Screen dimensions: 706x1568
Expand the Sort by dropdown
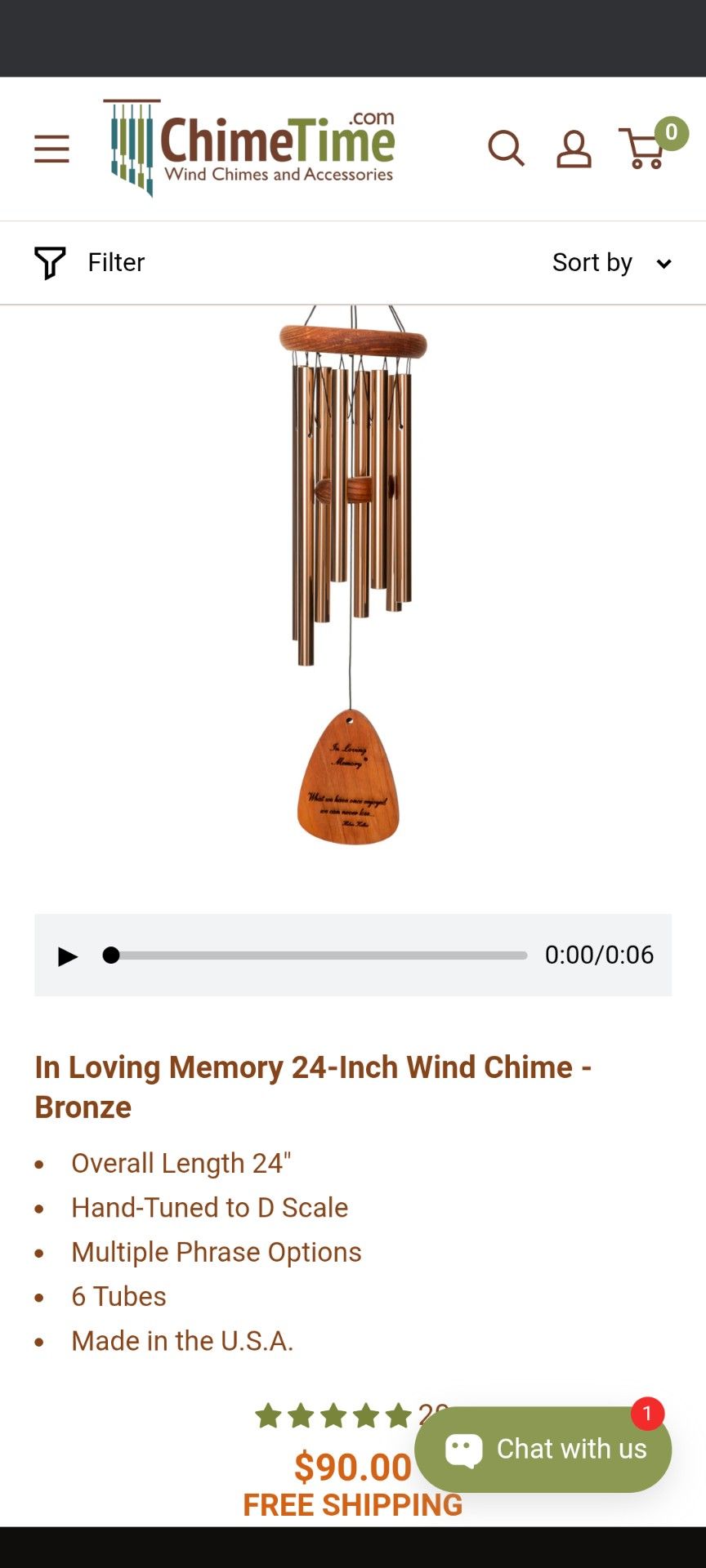point(611,263)
